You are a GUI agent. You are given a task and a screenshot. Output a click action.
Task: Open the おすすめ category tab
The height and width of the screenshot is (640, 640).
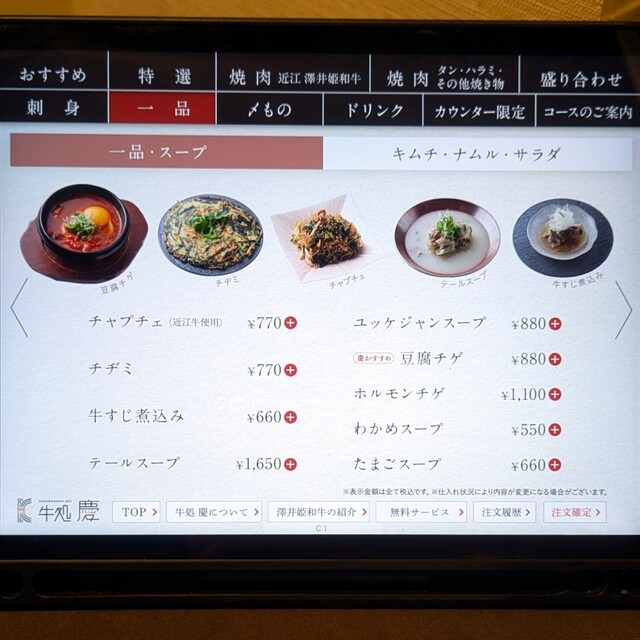54,75
